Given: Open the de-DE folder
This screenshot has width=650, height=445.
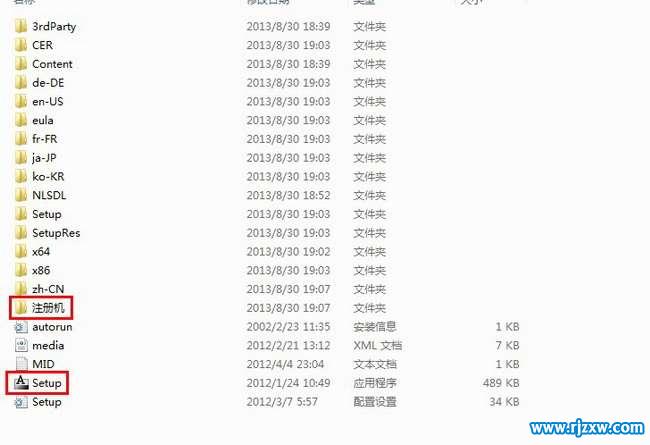Looking at the screenshot, I should tap(49, 83).
